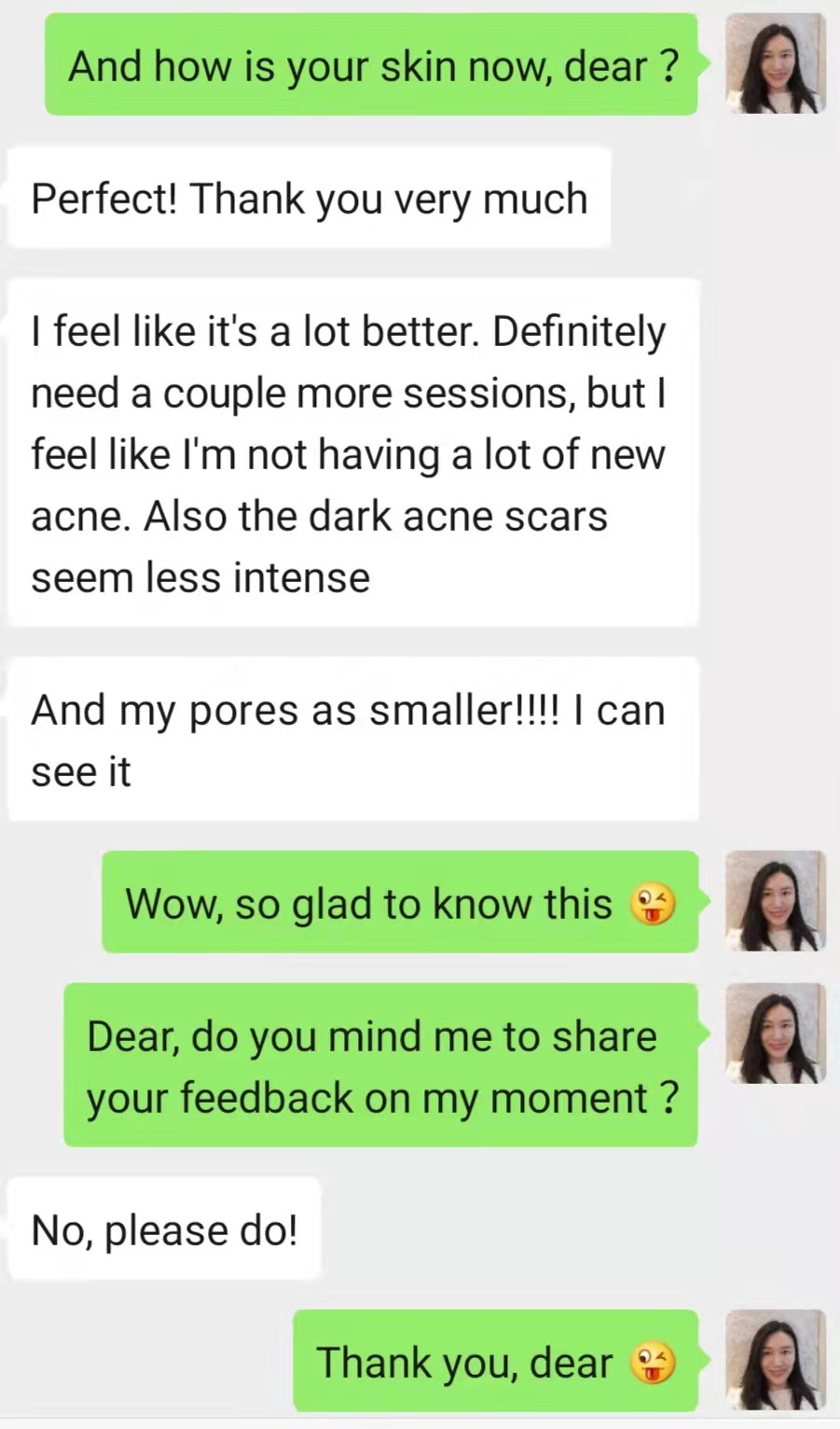Viewport: 840px width, 1429px height.
Task: Tap the avatar beside "Dear, do you mind" message
Action: [x=776, y=1034]
